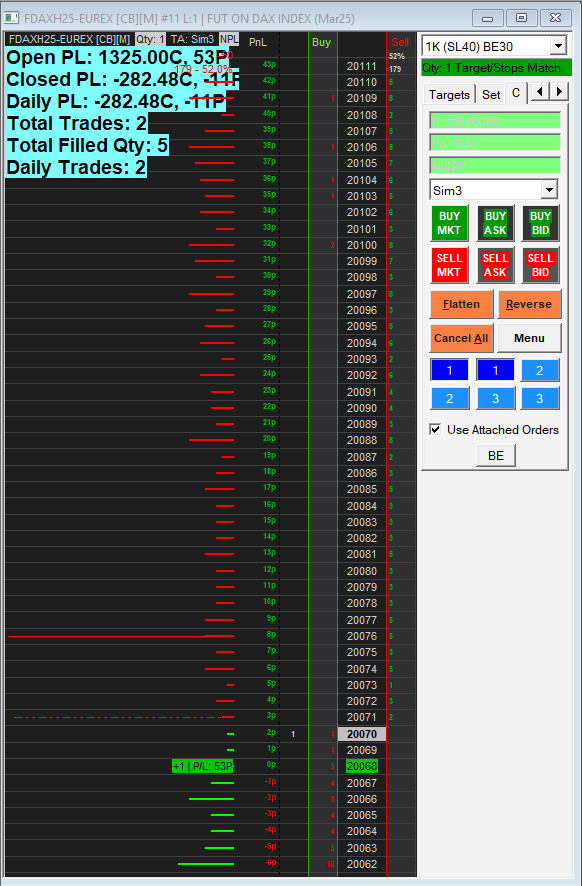This screenshot has height=886, width=582.
Task: Cancel All working orders
Action: click(461, 338)
